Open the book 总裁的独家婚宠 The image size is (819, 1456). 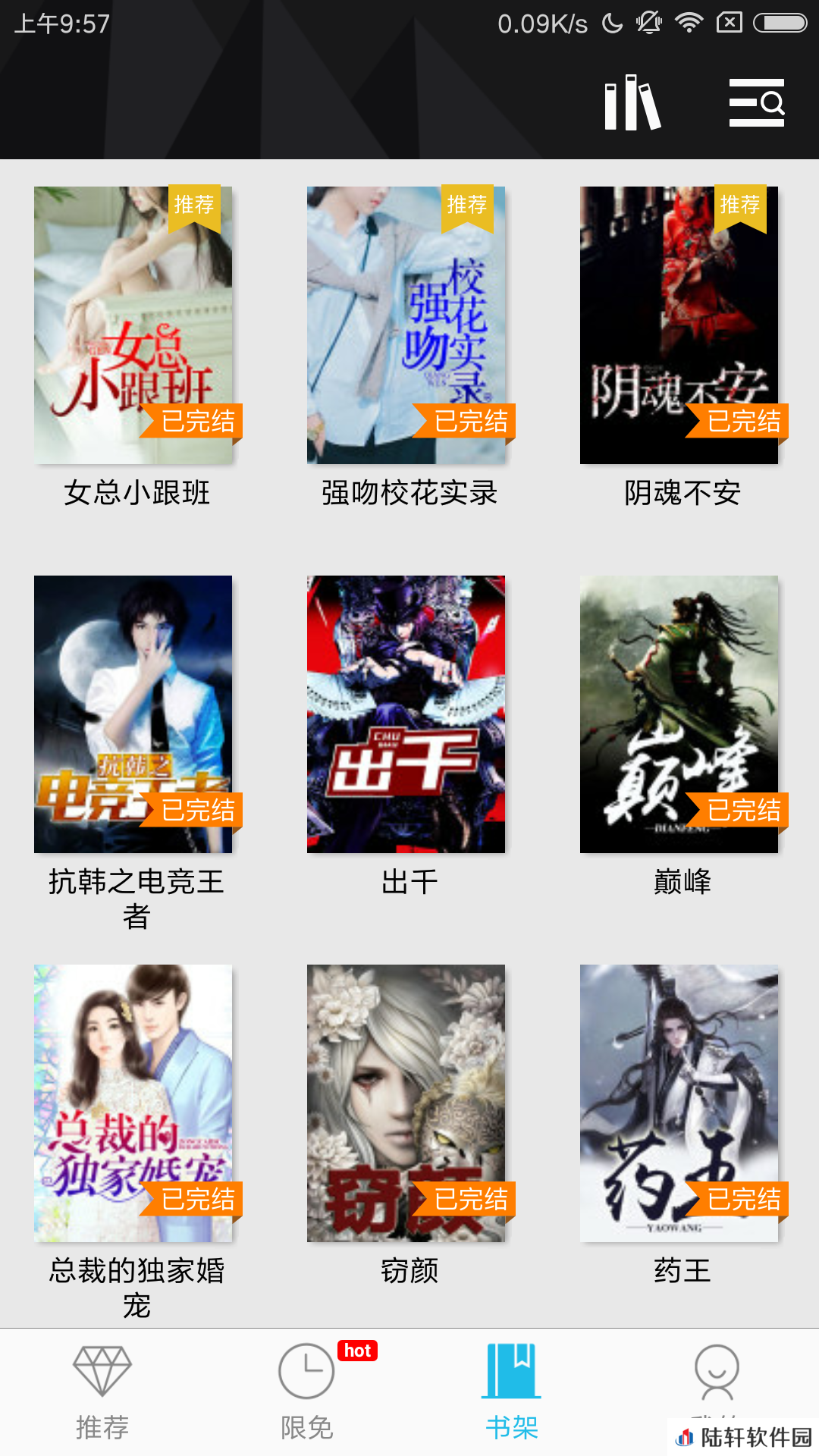(133, 1103)
